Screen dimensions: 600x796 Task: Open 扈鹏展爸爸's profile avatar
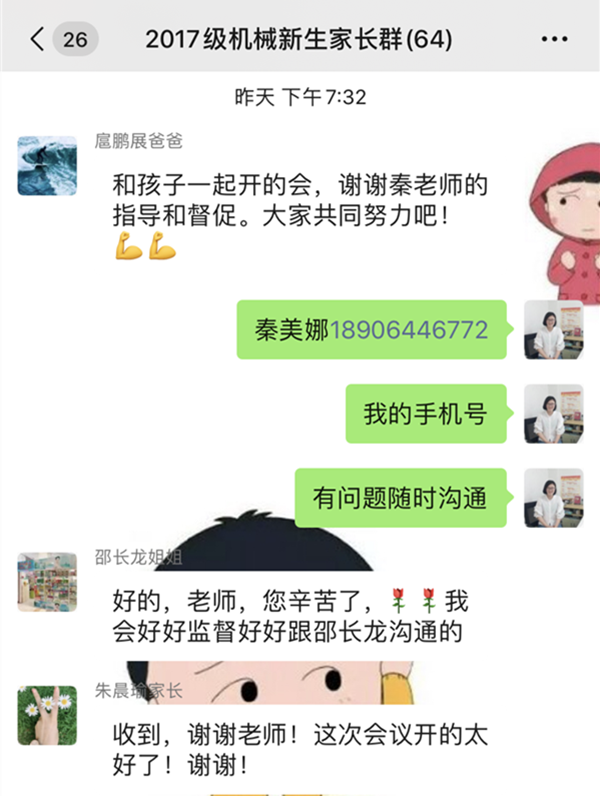point(47,165)
